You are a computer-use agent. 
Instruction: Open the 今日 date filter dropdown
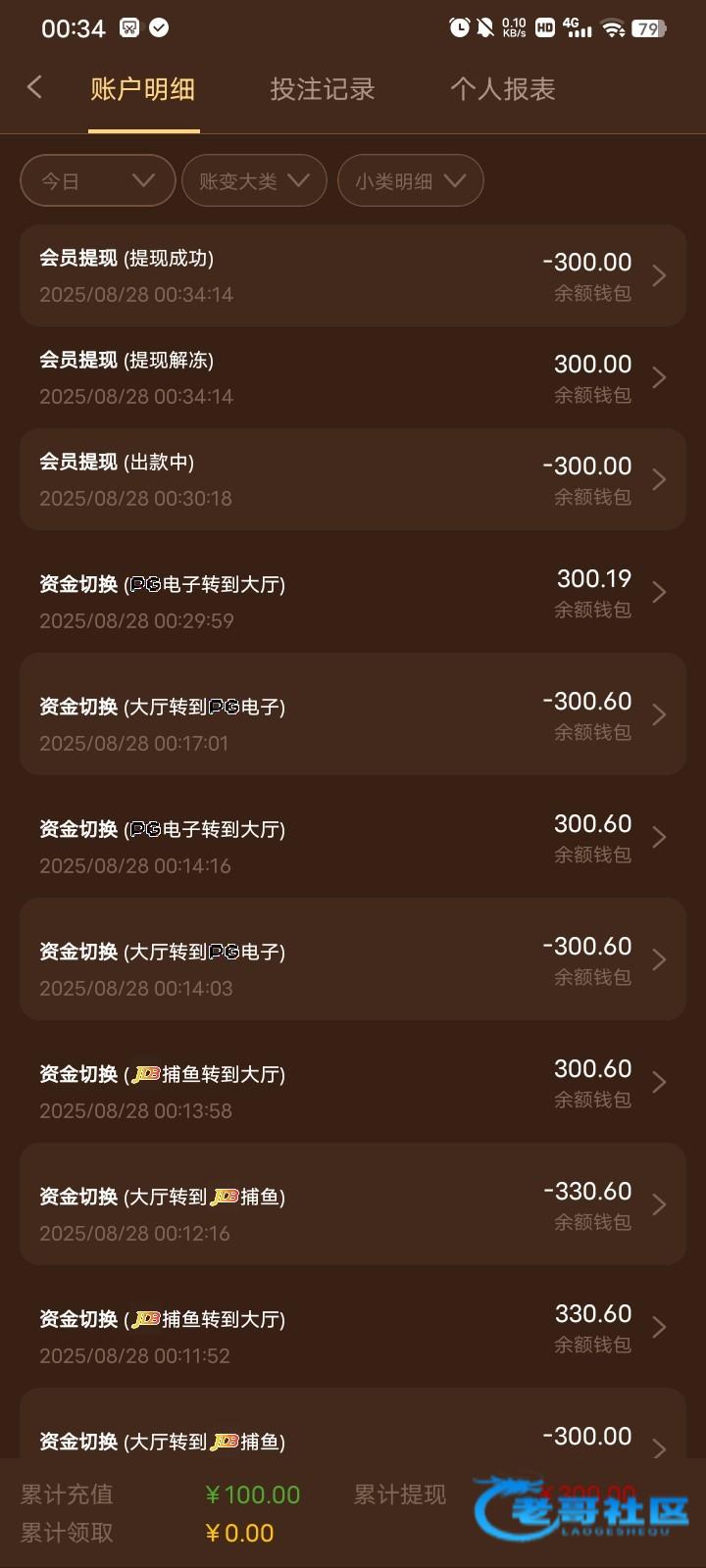(x=97, y=180)
